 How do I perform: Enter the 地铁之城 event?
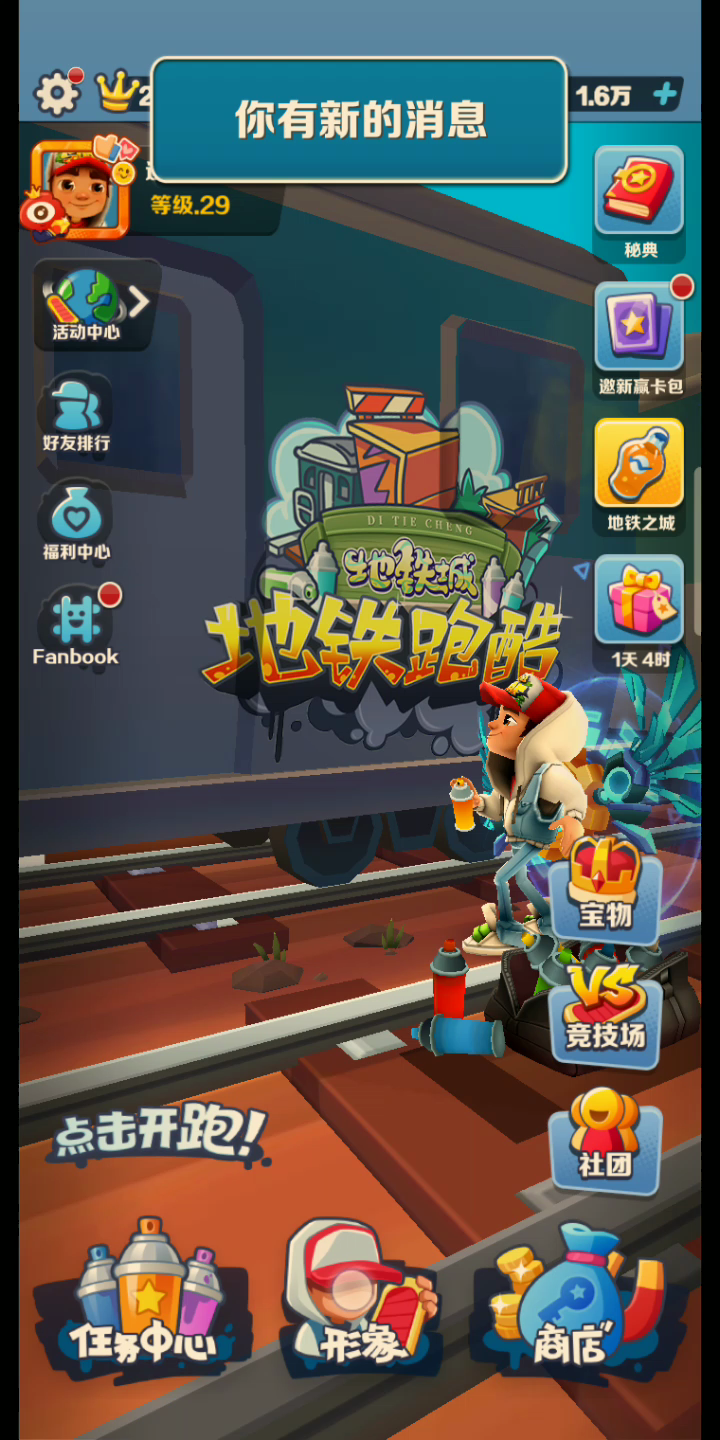click(639, 474)
